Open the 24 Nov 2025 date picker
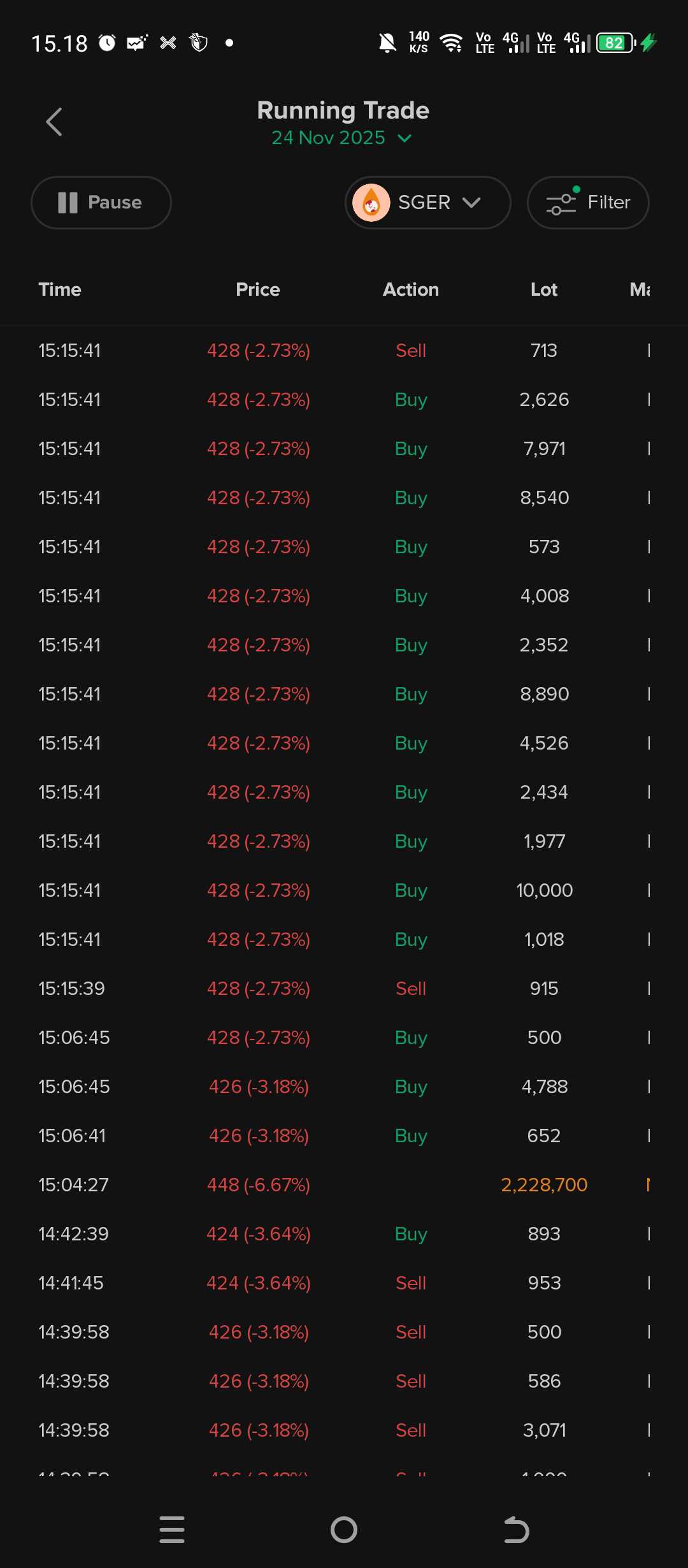Viewport: 688px width, 1568px height. 342,138
